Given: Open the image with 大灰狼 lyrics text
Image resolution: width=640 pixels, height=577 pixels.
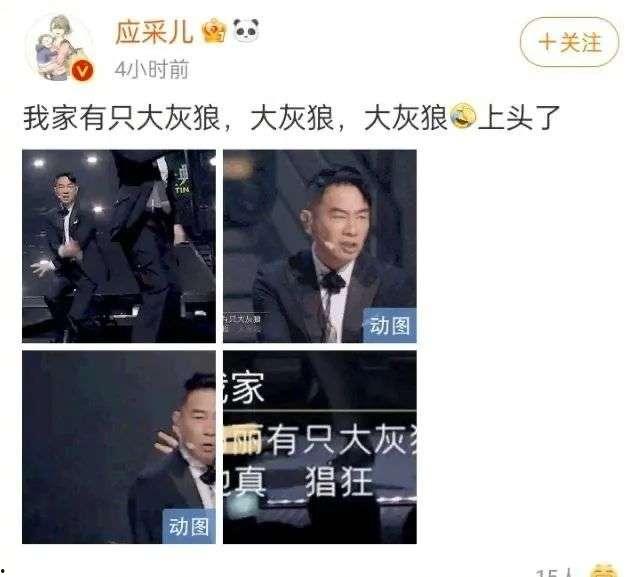Looking at the screenshot, I should coord(319,447).
